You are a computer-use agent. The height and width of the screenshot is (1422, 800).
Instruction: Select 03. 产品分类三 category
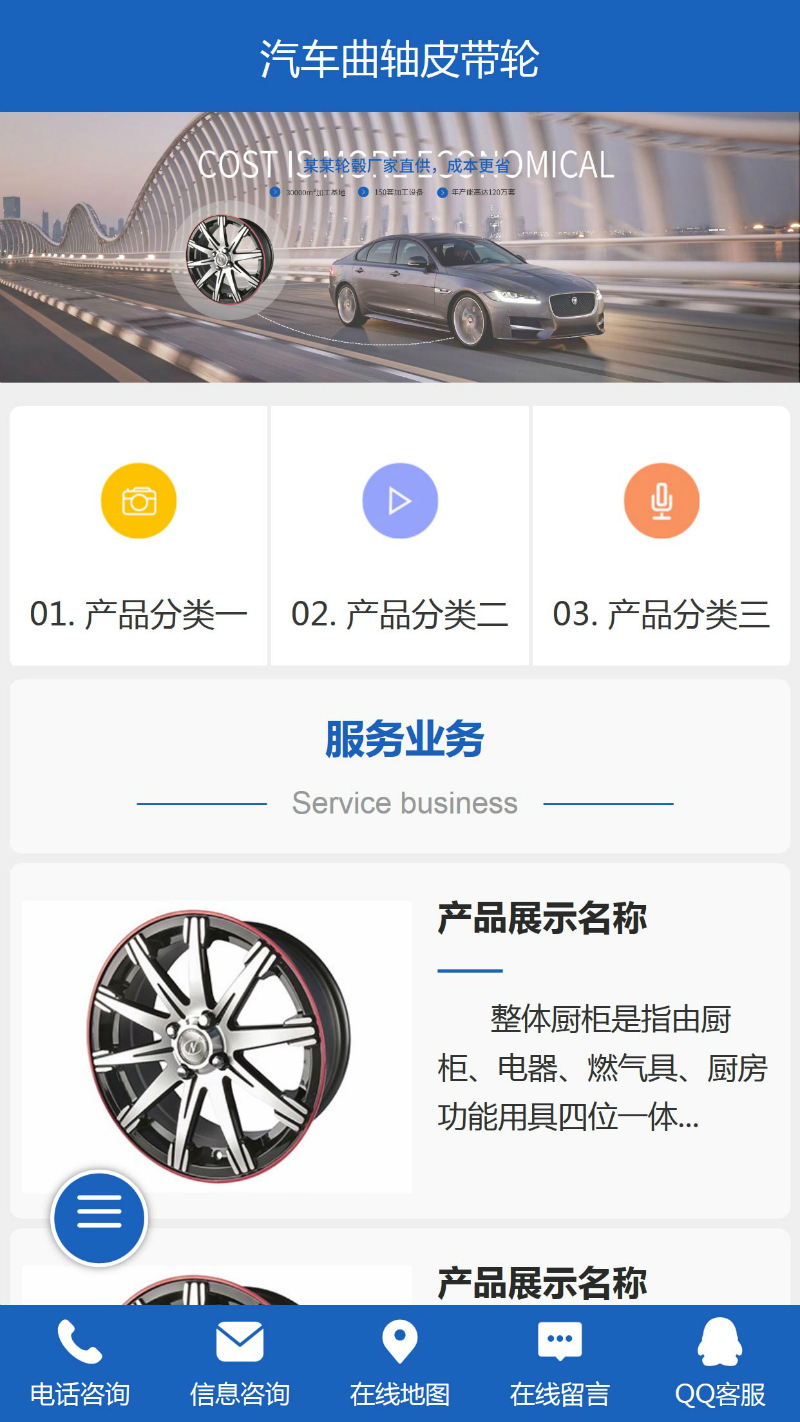pos(661,536)
